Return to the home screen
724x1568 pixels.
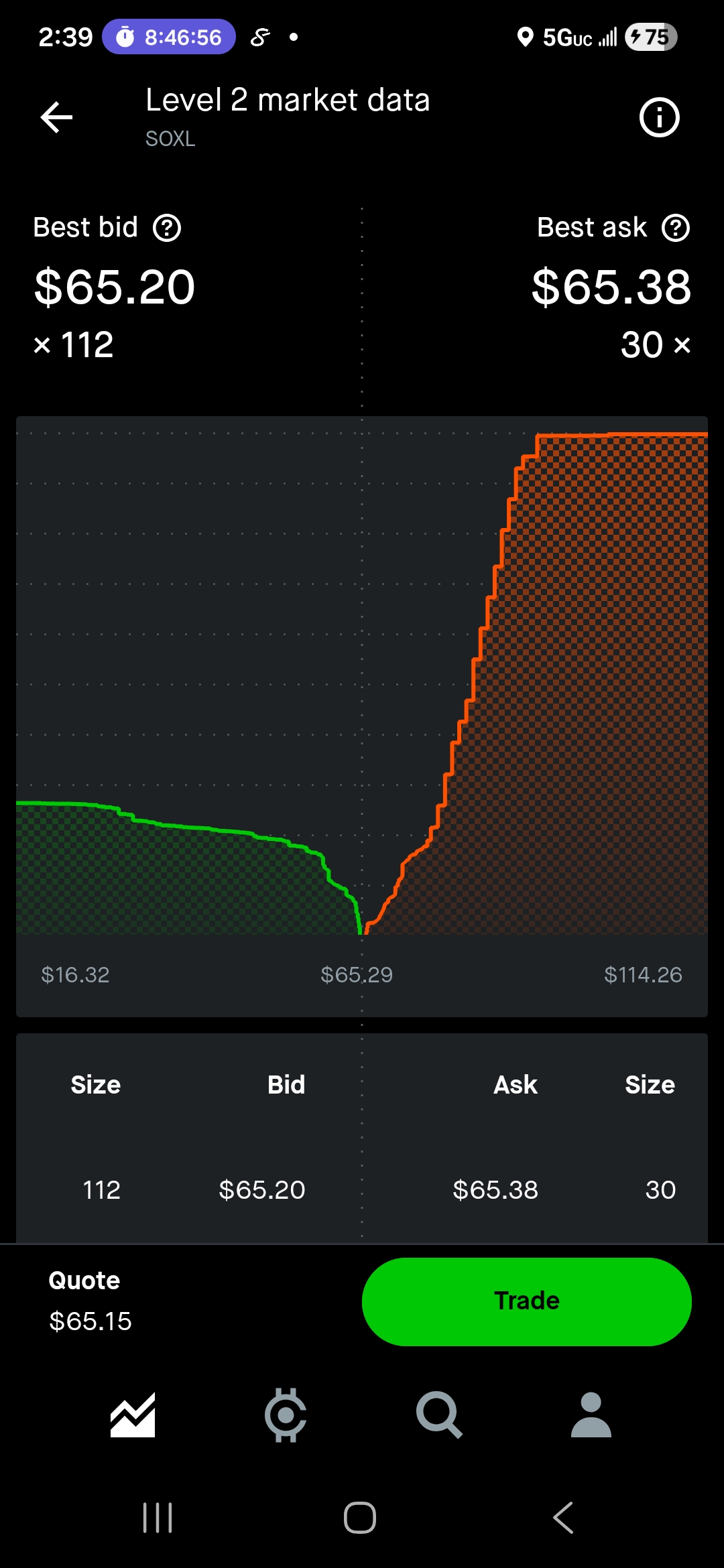click(x=360, y=1518)
